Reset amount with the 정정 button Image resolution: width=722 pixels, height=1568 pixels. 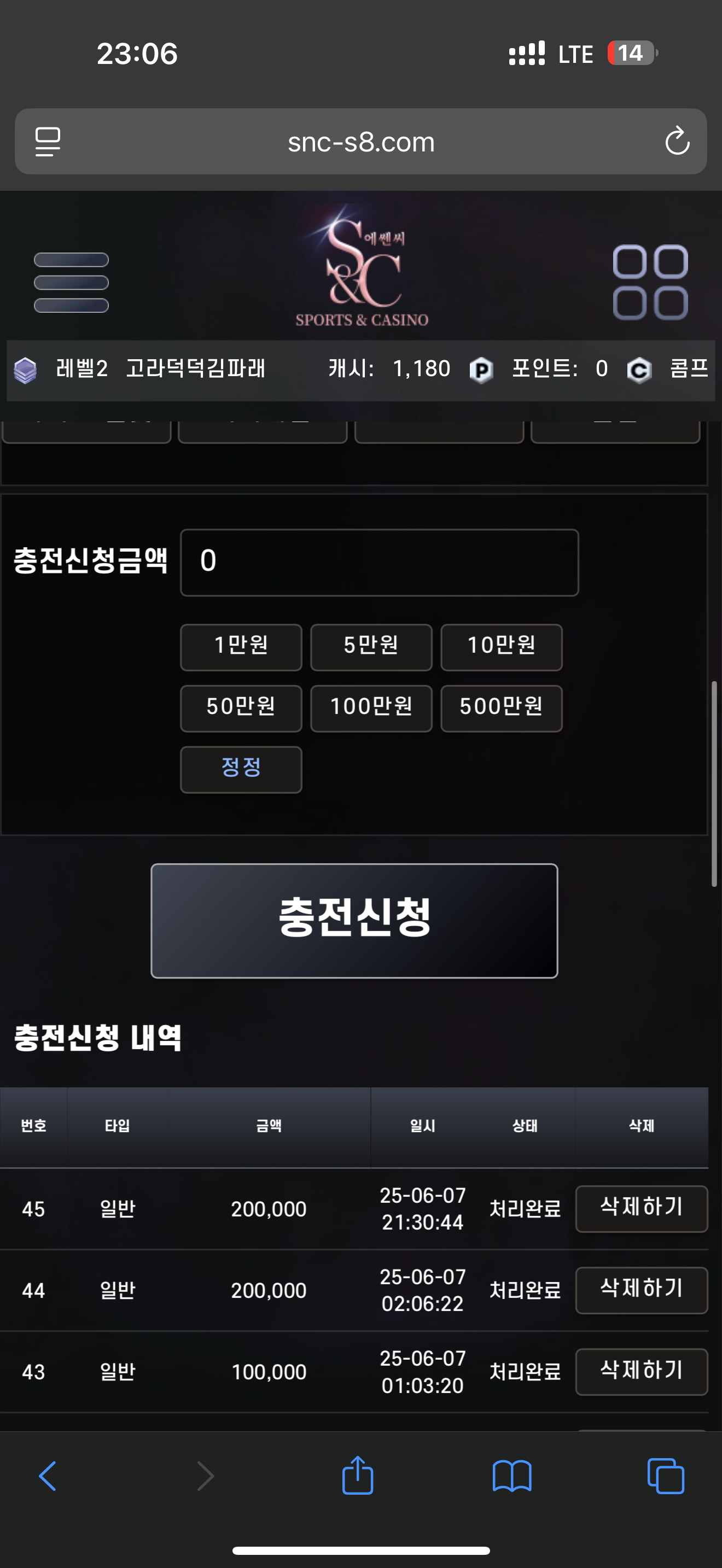(x=241, y=769)
